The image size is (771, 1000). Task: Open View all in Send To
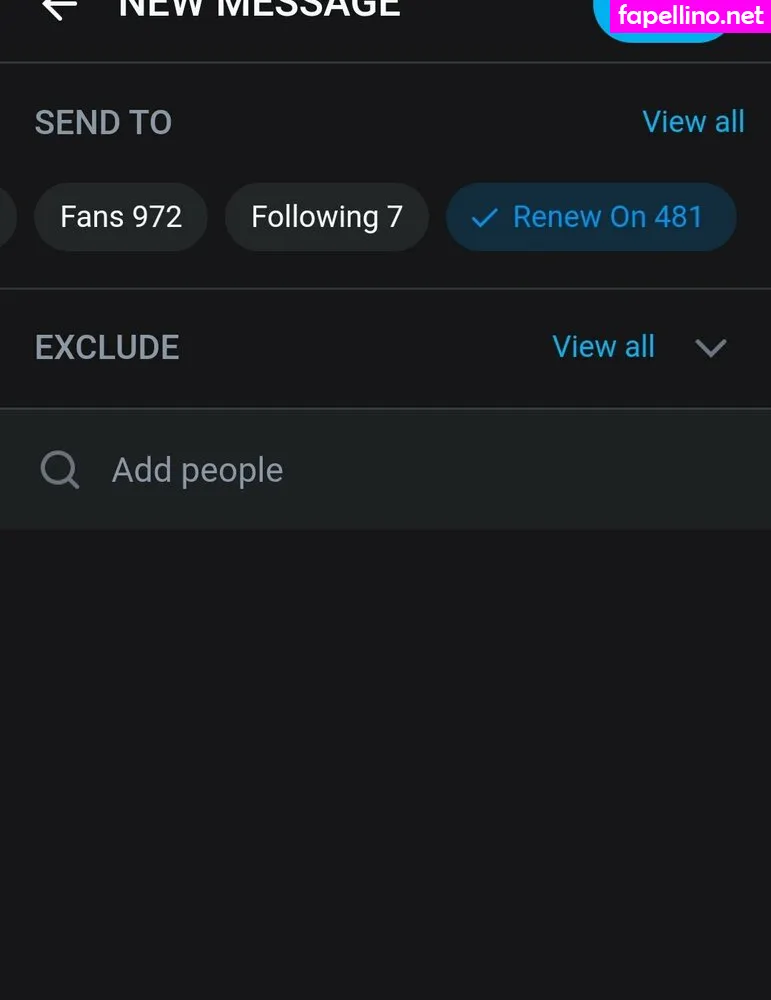point(693,122)
